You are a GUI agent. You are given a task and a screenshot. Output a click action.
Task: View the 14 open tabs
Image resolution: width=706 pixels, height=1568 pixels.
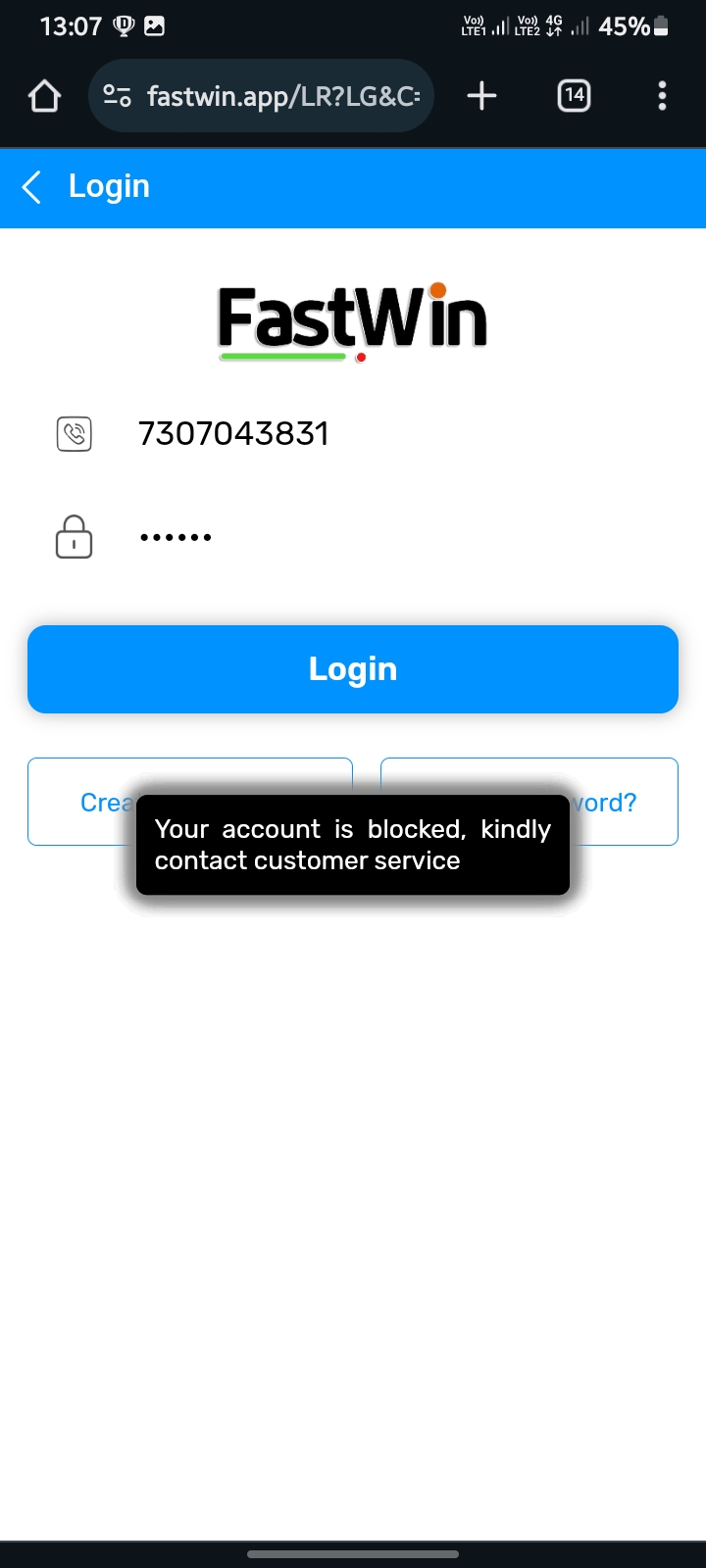point(574,96)
